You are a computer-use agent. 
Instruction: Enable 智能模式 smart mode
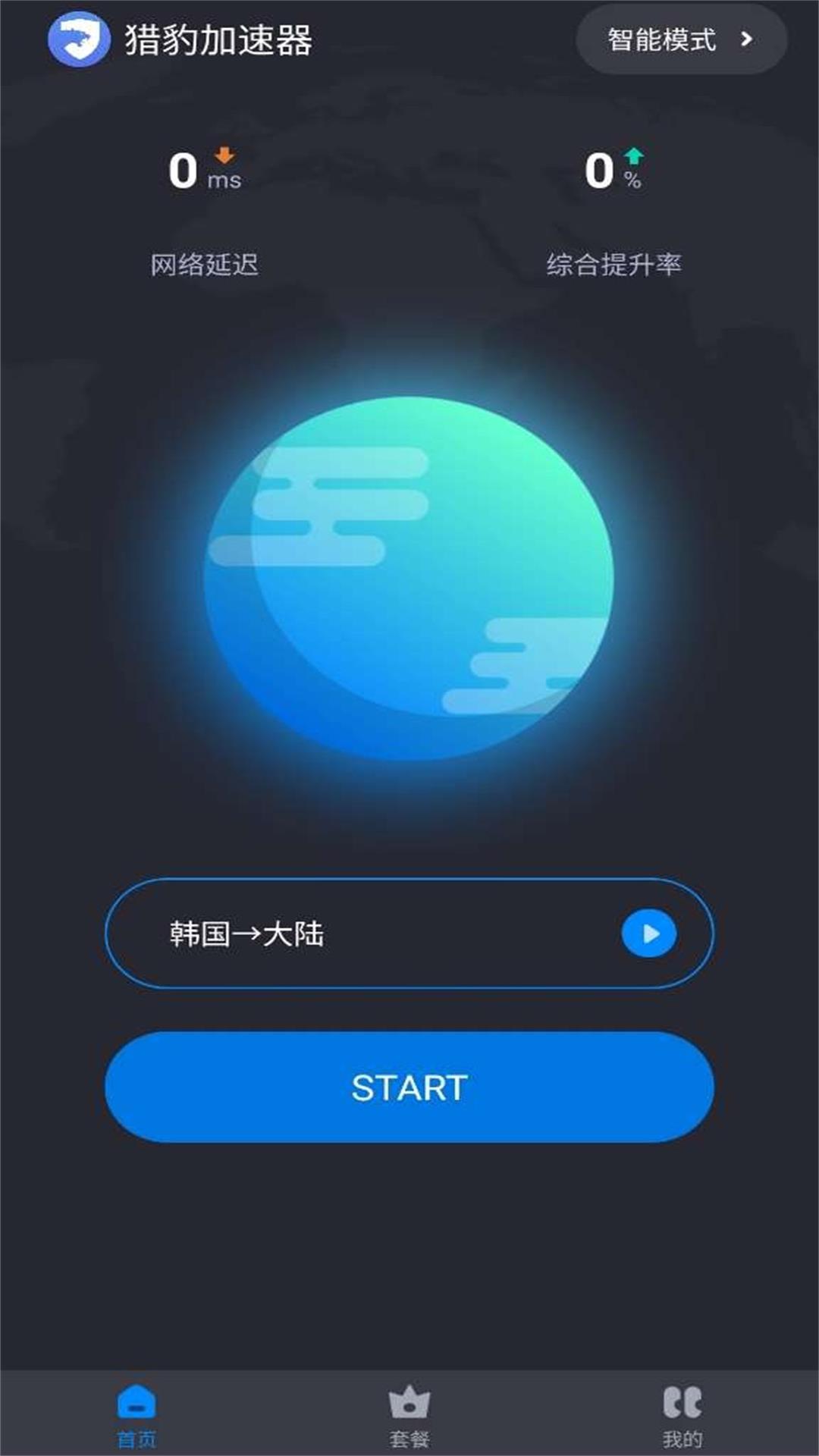(x=679, y=39)
